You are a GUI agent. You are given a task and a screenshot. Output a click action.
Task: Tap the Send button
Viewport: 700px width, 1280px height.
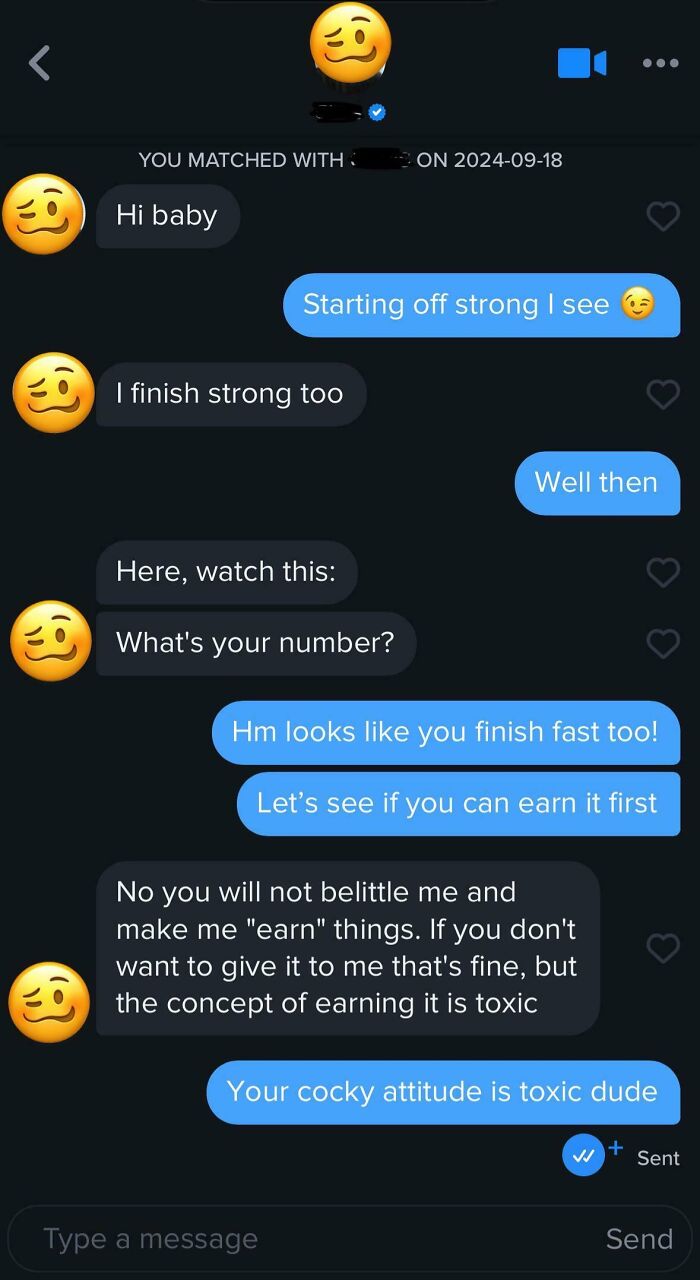[639, 1239]
